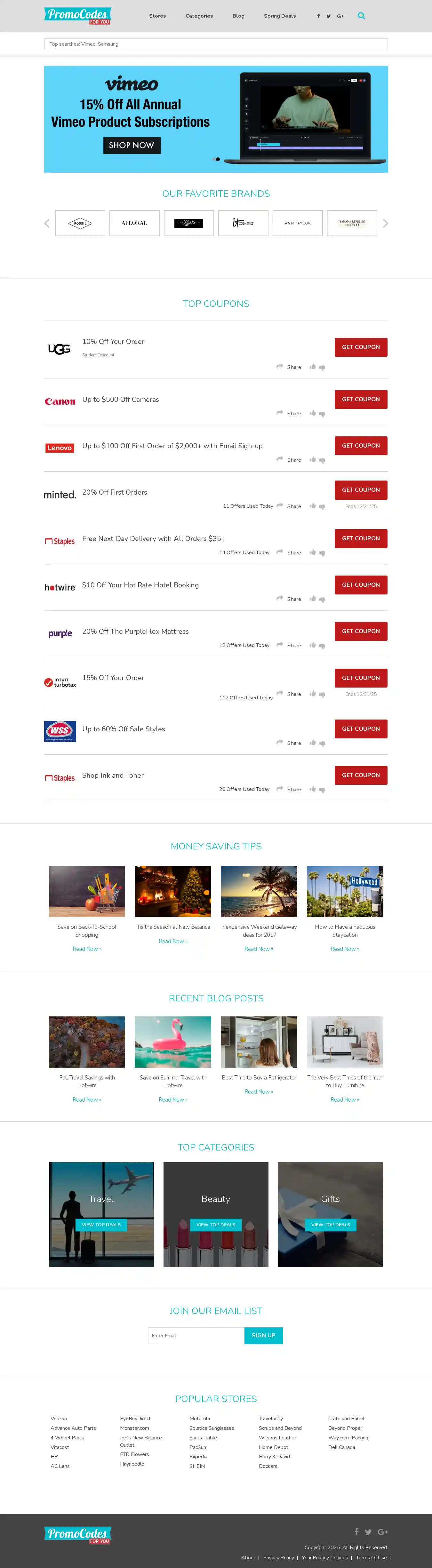
Task: View top deals in Travel category
Action: coord(101,1225)
